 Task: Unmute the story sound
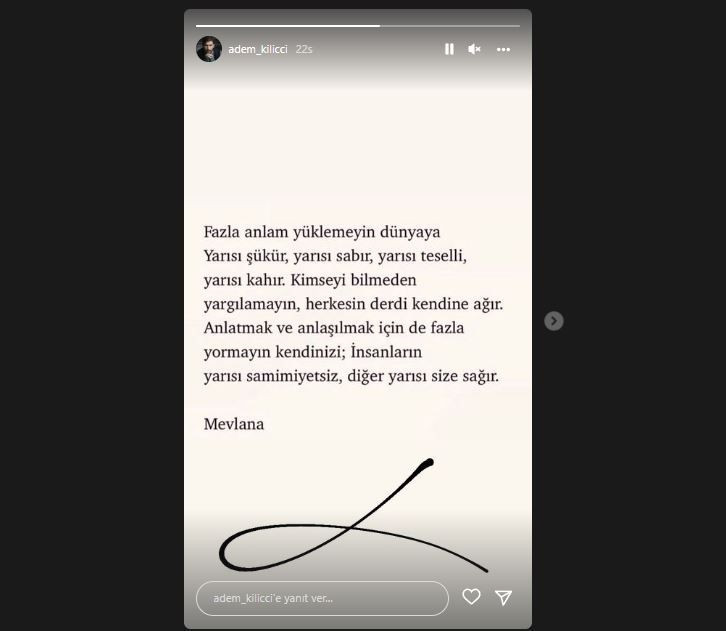tap(475, 49)
